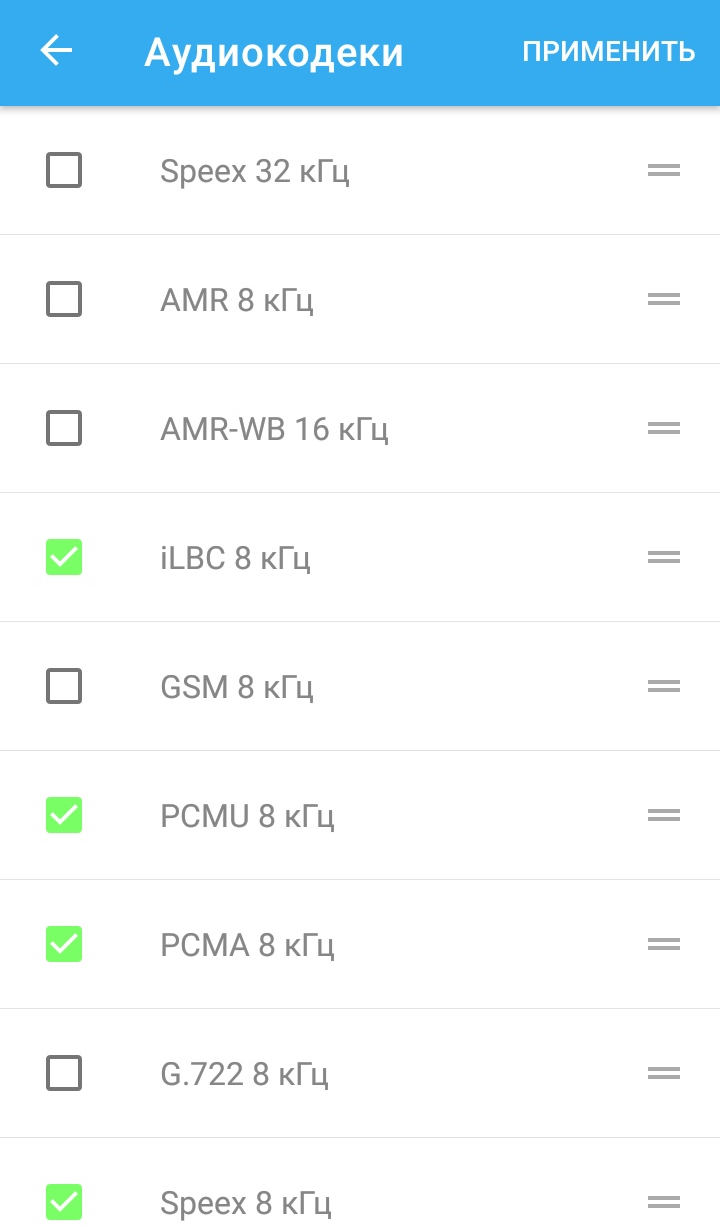The image size is (720, 1226).
Task: Select the GSM 8 кГц checkbox
Action: pos(64,686)
